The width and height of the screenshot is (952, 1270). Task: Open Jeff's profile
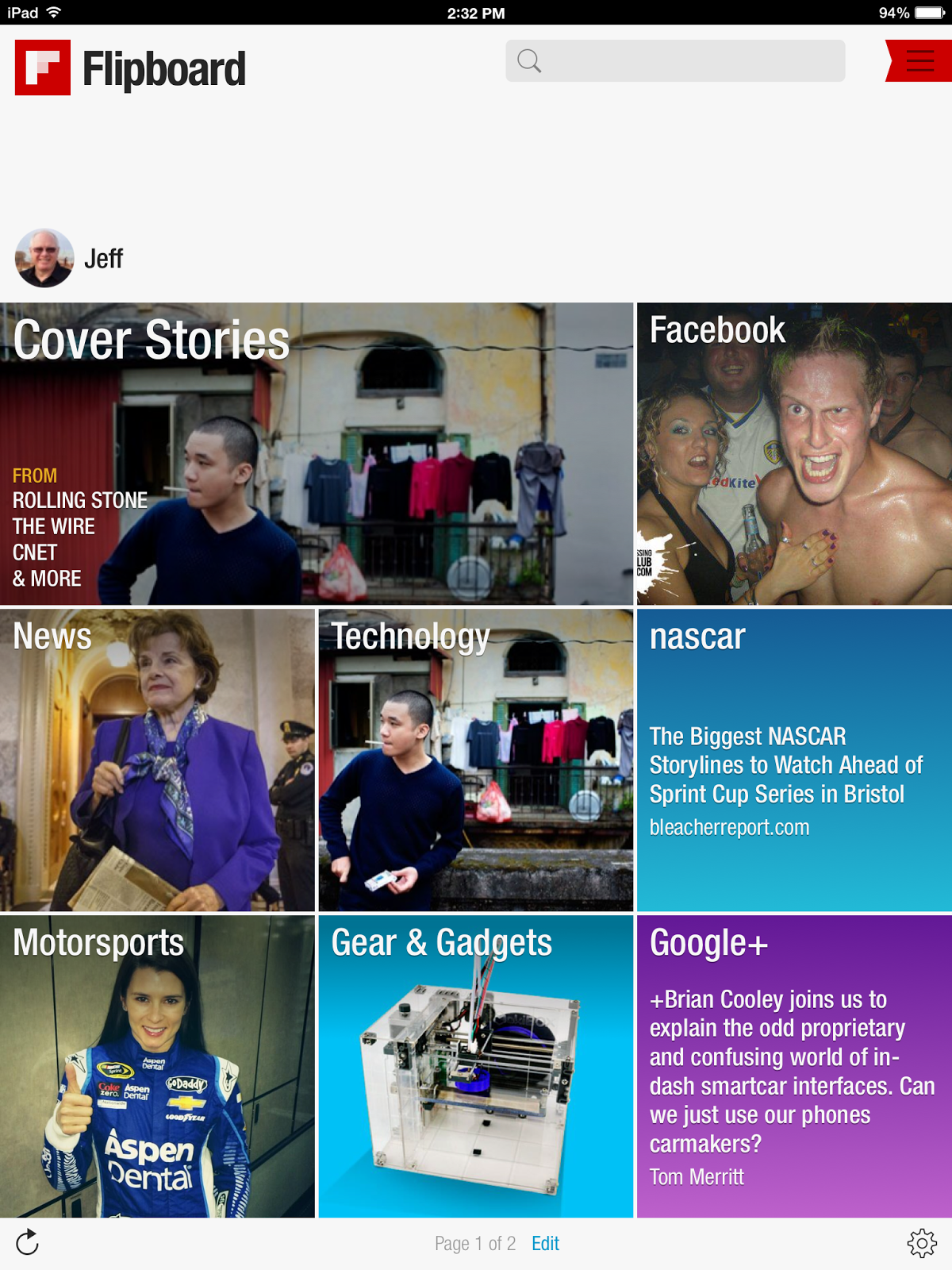pos(69,259)
